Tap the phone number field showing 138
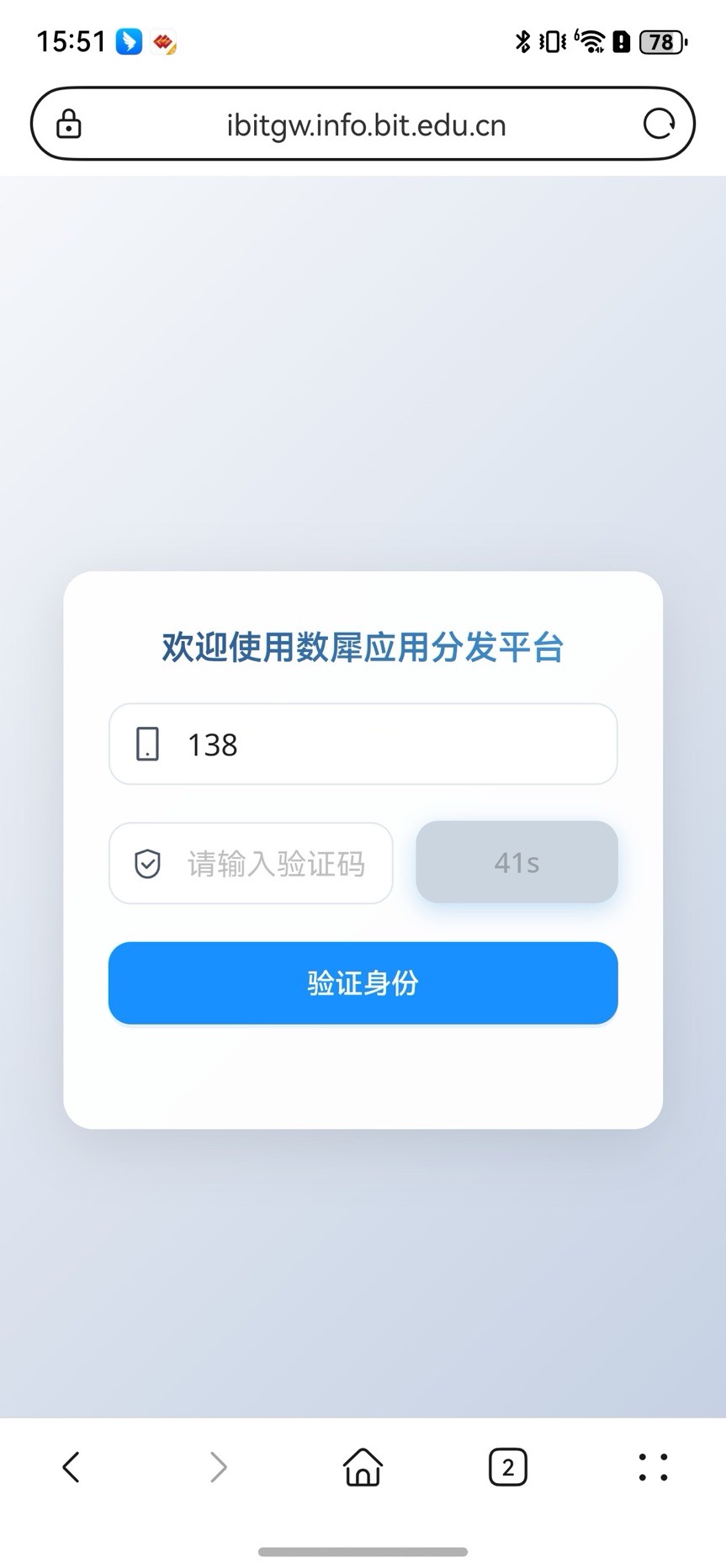 pos(379,744)
